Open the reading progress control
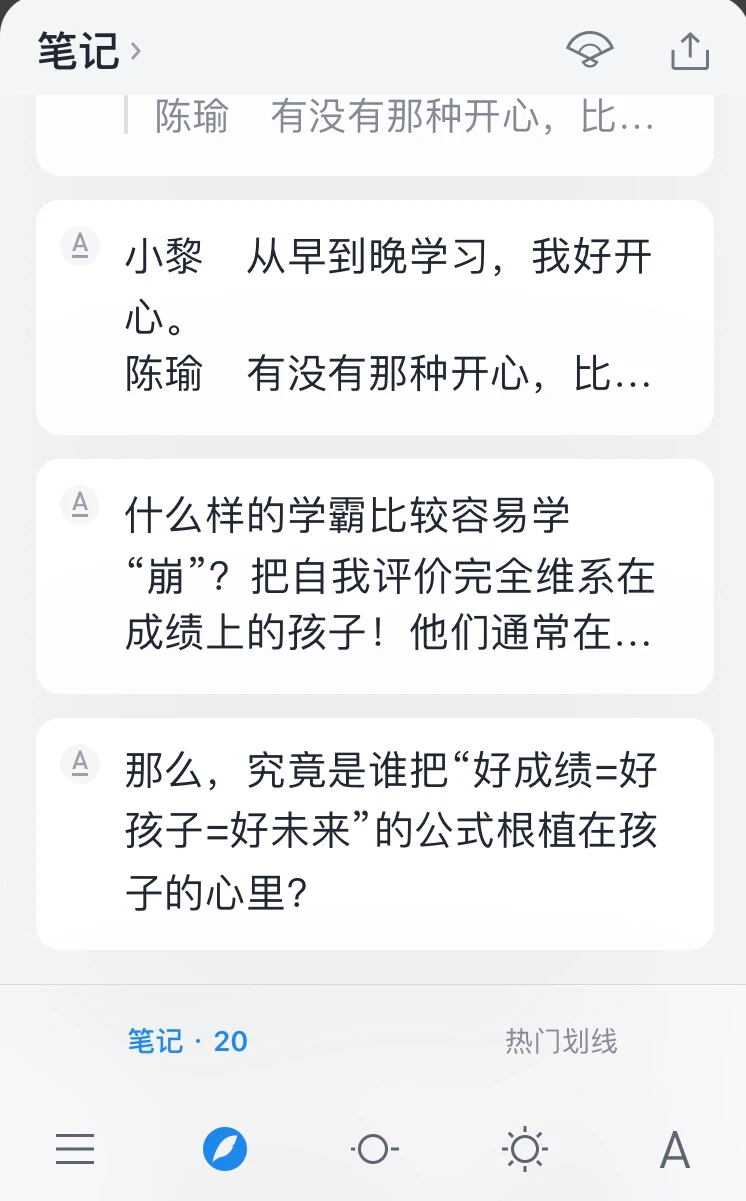 point(375,1150)
